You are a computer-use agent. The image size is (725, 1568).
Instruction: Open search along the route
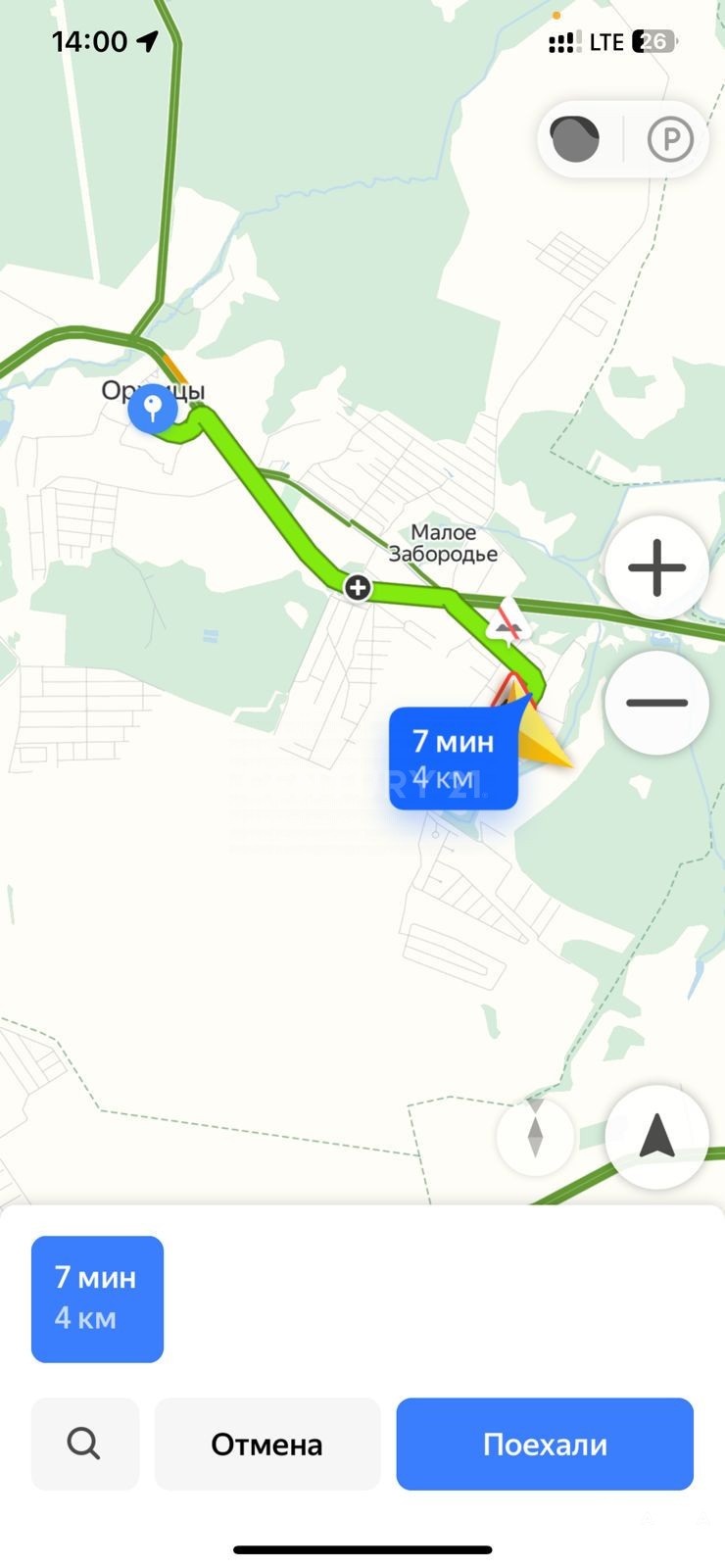(84, 1444)
